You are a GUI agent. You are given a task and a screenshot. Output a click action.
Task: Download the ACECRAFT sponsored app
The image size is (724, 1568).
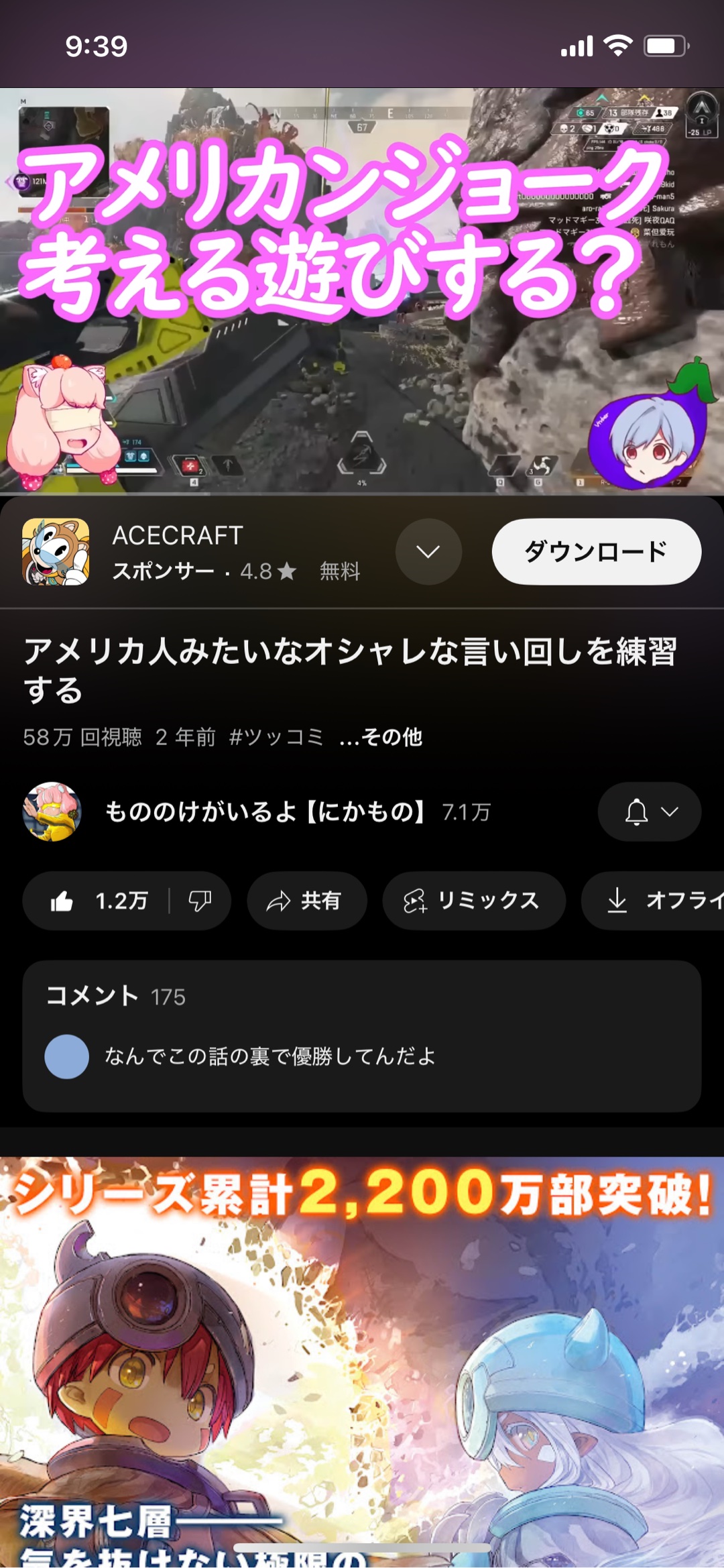[596, 551]
